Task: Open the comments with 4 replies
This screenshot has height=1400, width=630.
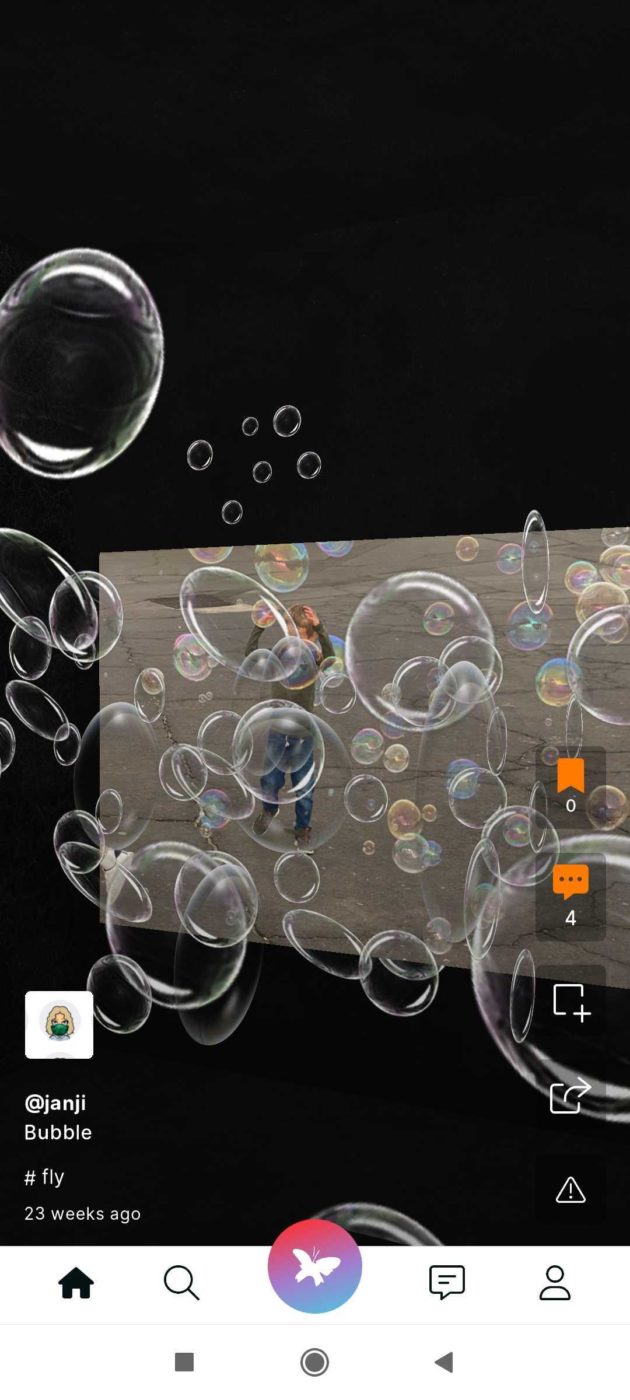Action: (570, 882)
